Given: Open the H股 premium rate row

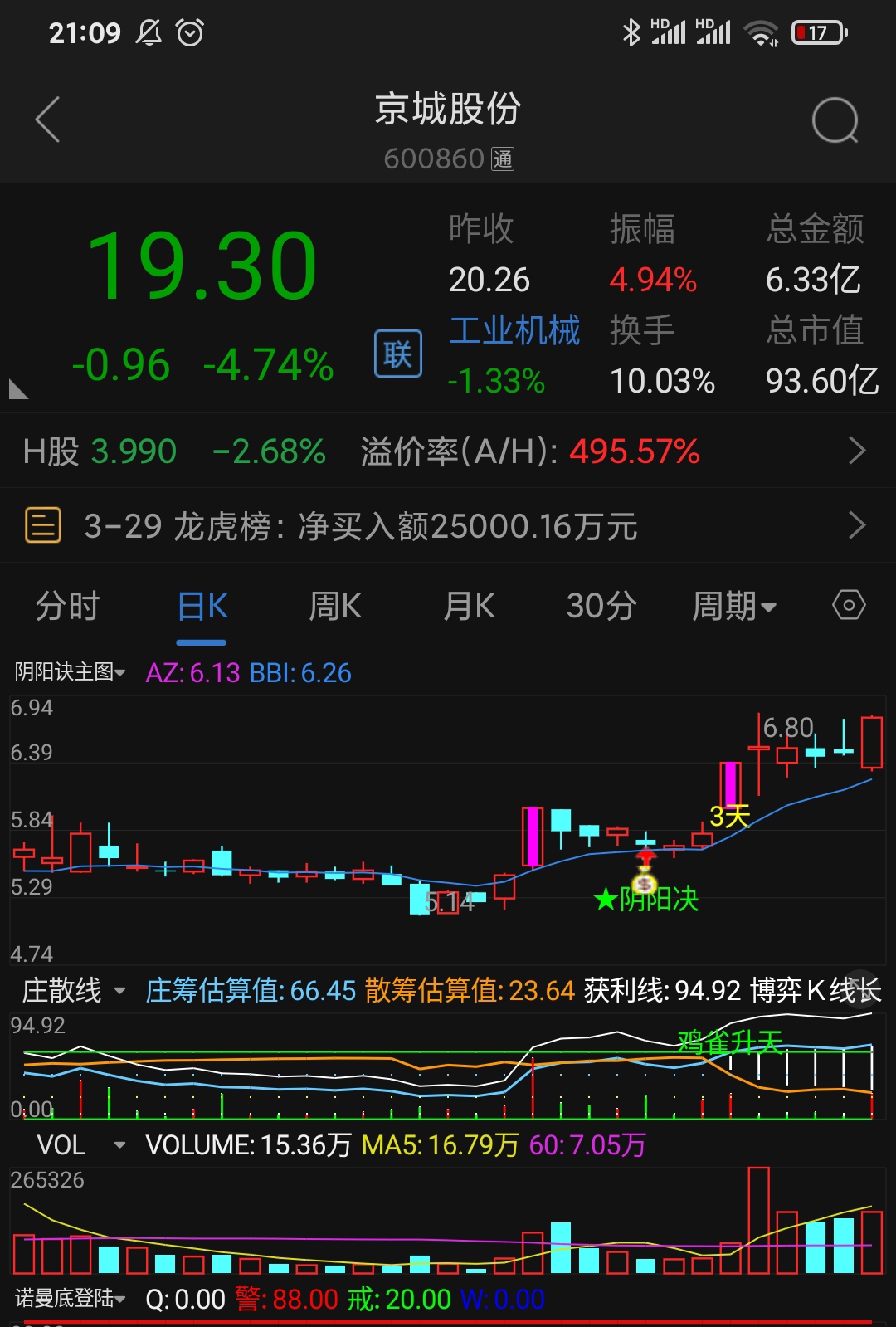Looking at the screenshot, I should pos(448,451).
